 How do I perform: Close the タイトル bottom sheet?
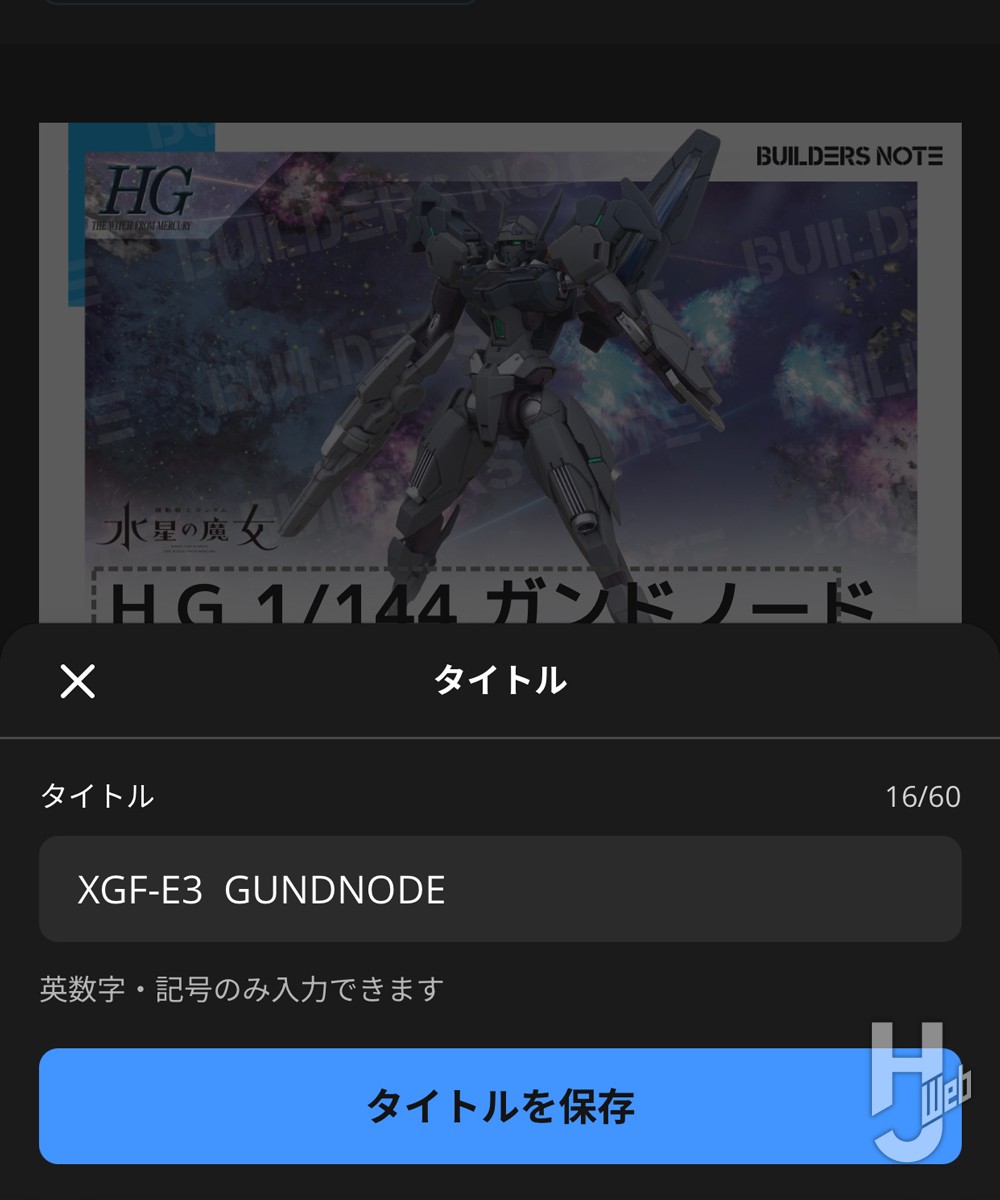pyautogui.click(x=77, y=681)
